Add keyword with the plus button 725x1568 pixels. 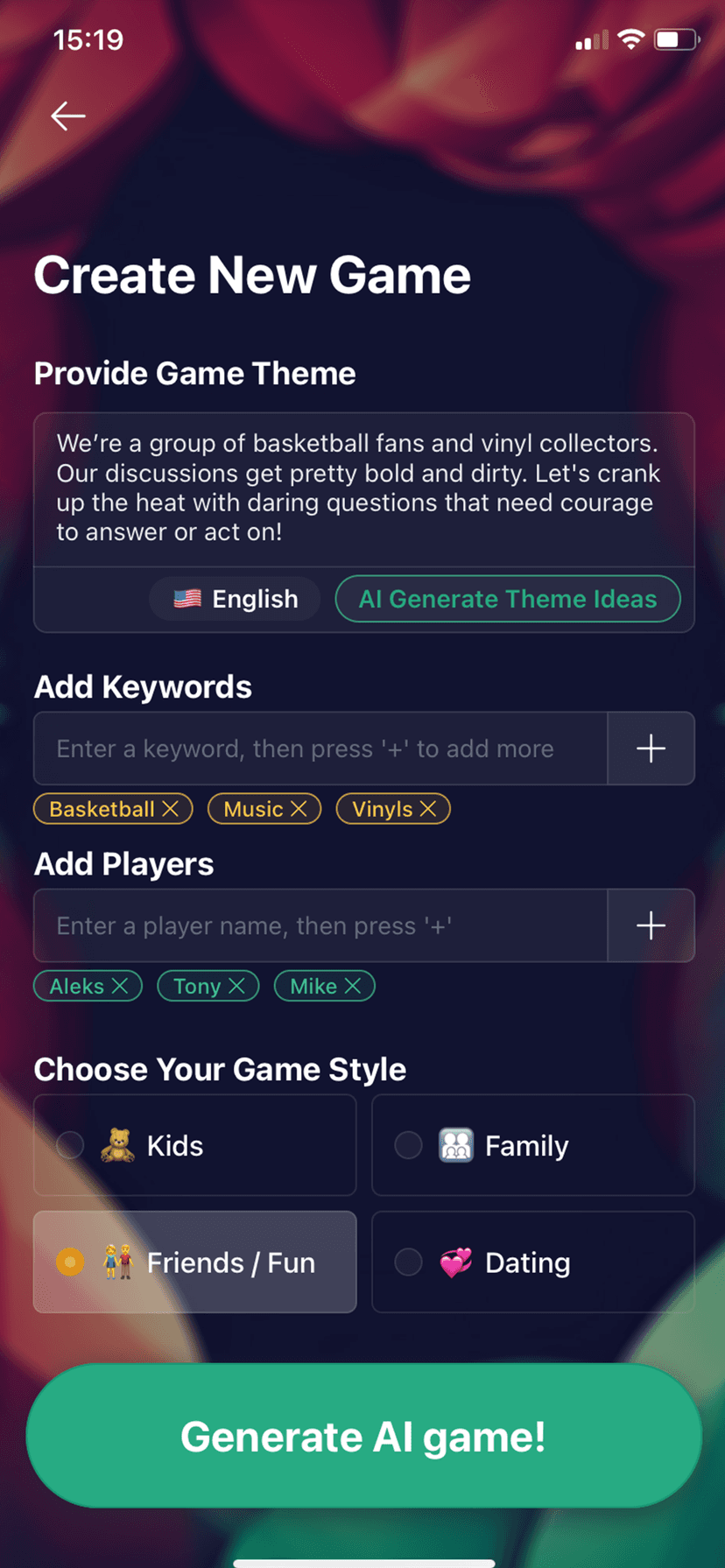651,749
